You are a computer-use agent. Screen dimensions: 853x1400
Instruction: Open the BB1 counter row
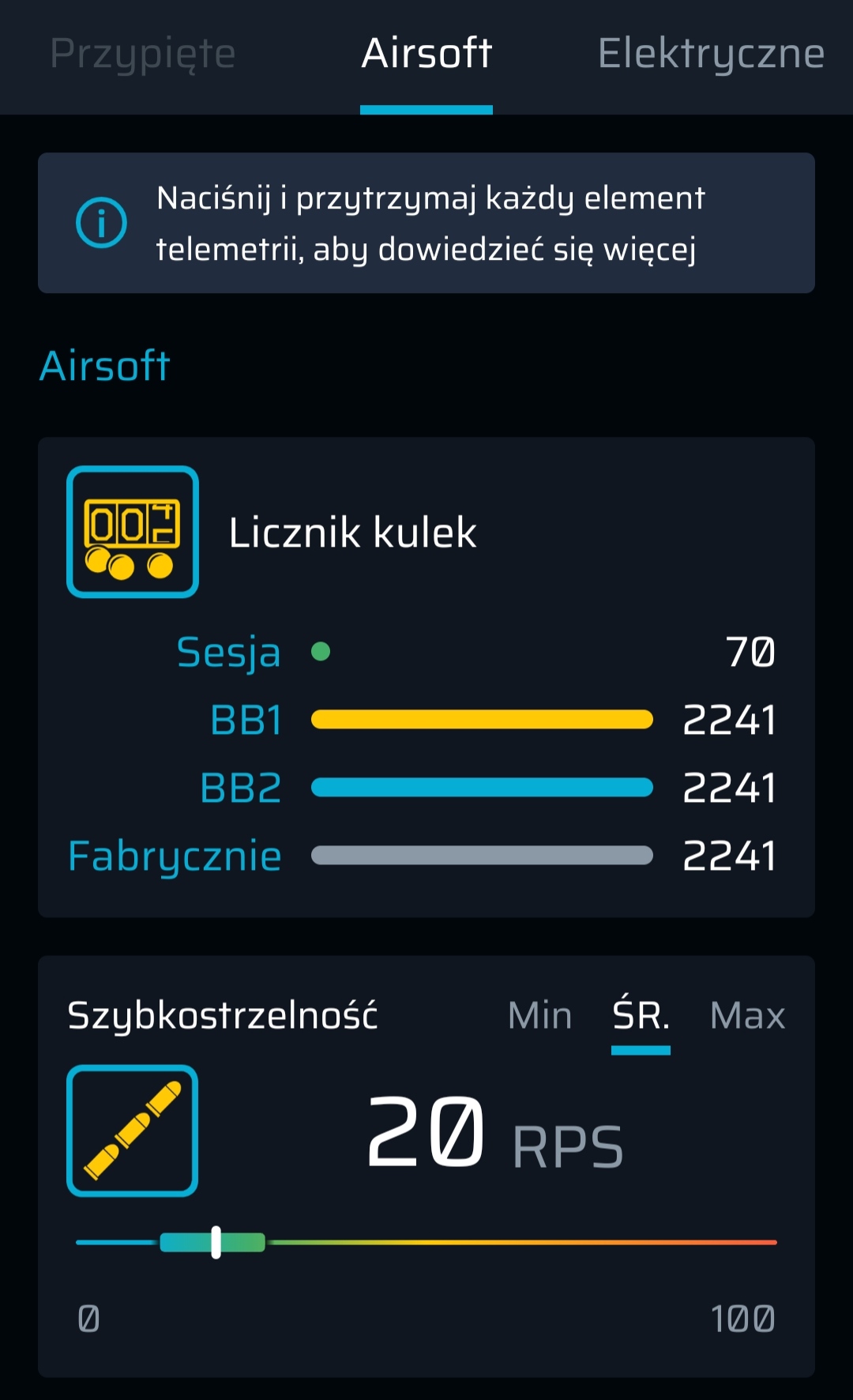coord(482,720)
